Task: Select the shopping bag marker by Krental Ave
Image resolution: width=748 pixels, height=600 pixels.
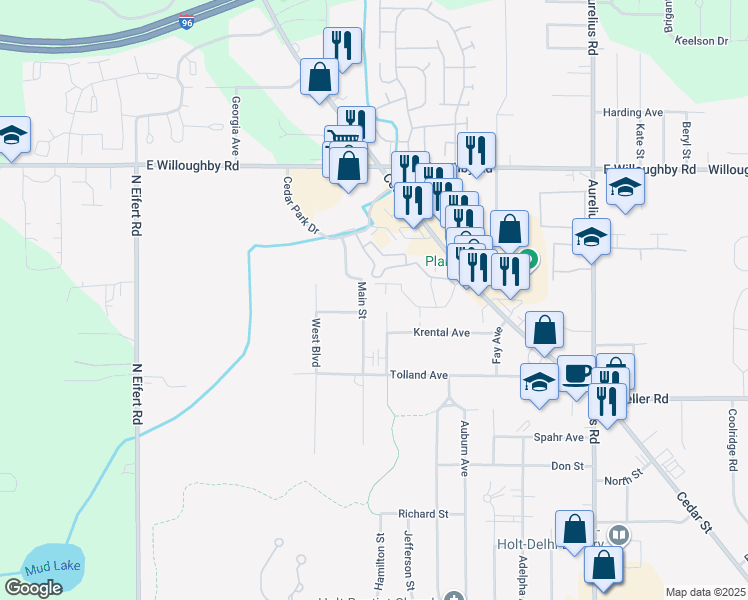Action: pos(544,330)
